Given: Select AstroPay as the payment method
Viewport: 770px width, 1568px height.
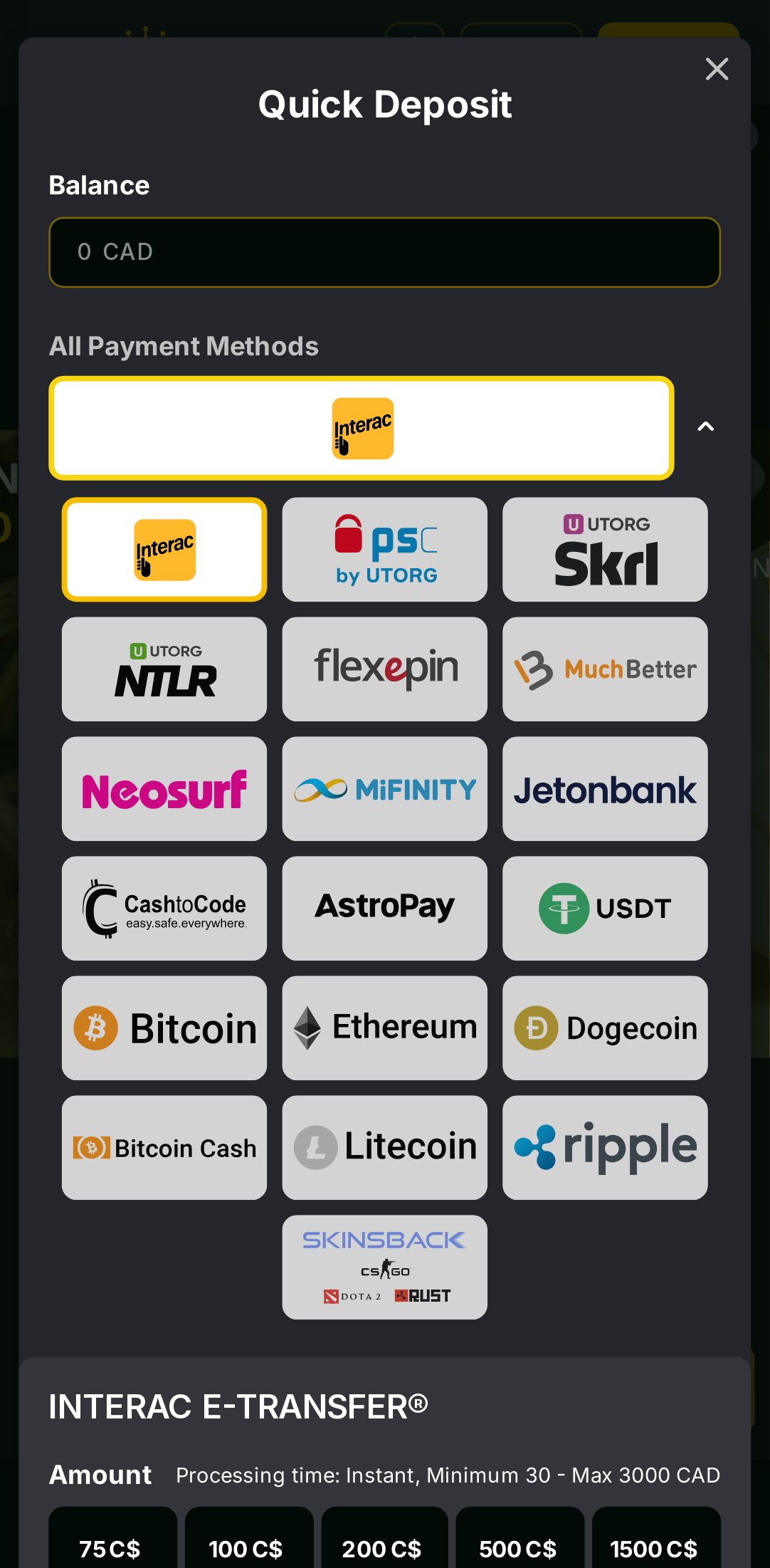Looking at the screenshot, I should point(384,908).
